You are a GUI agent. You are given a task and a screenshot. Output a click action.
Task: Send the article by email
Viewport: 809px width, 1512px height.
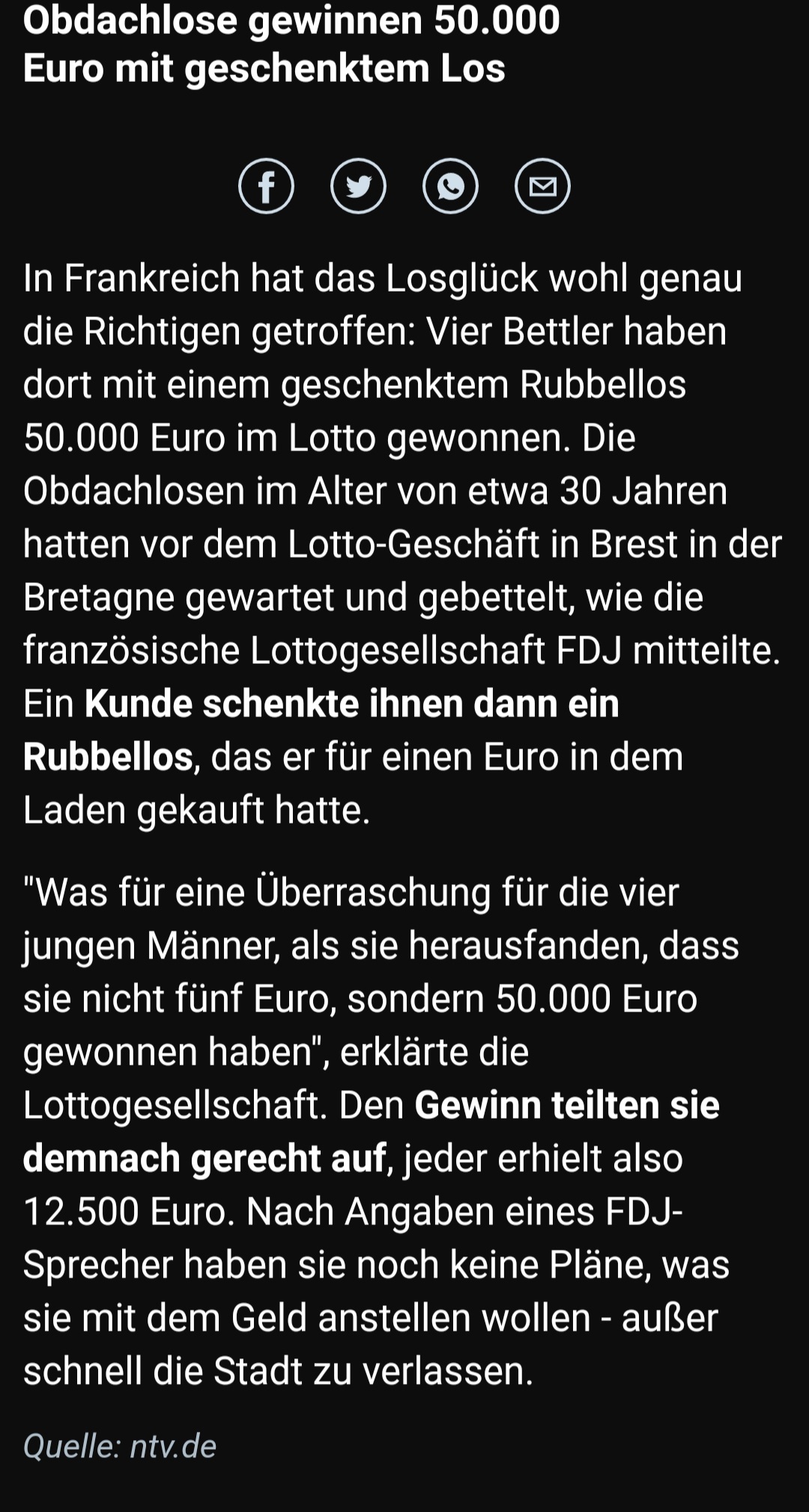[x=542, y=187]
